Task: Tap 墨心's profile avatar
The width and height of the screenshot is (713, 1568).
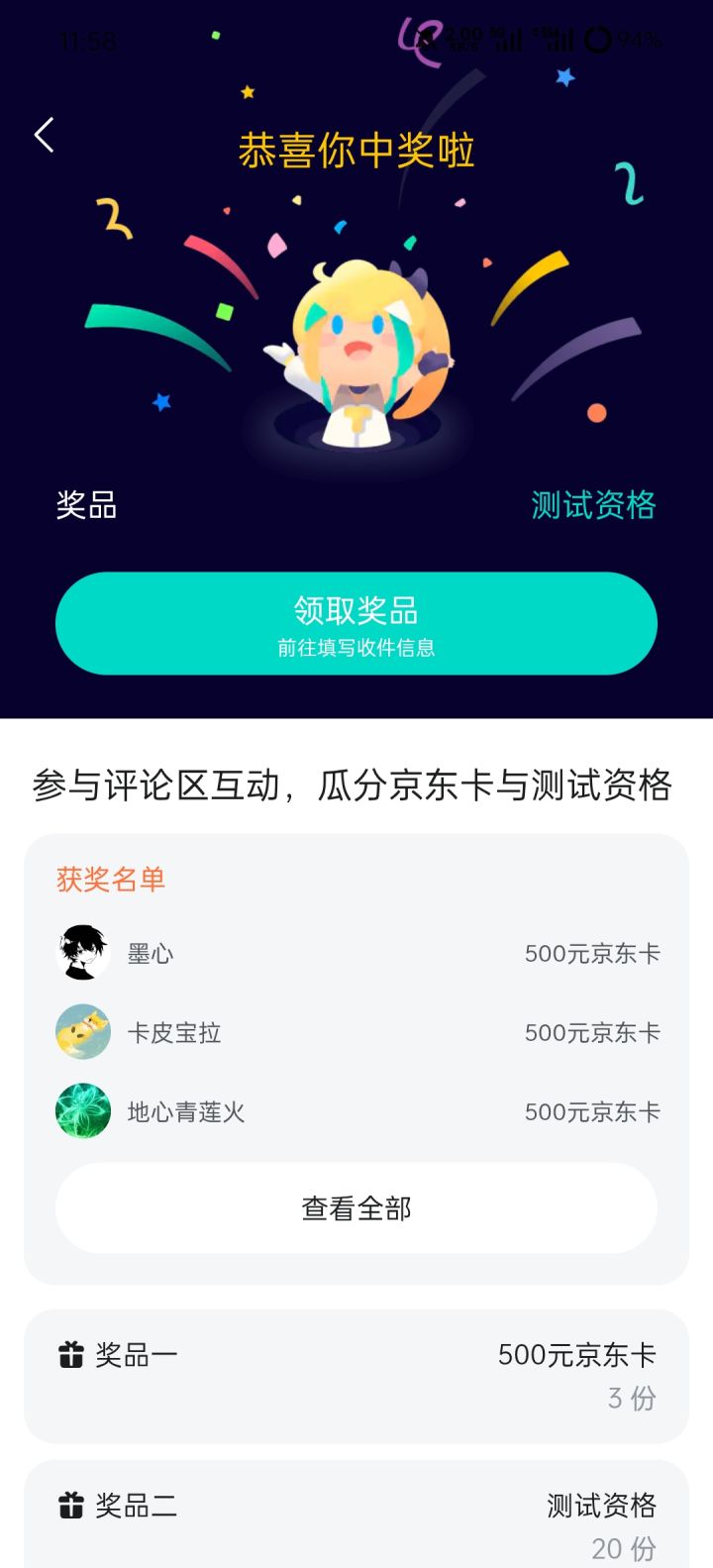Action: 82,953
